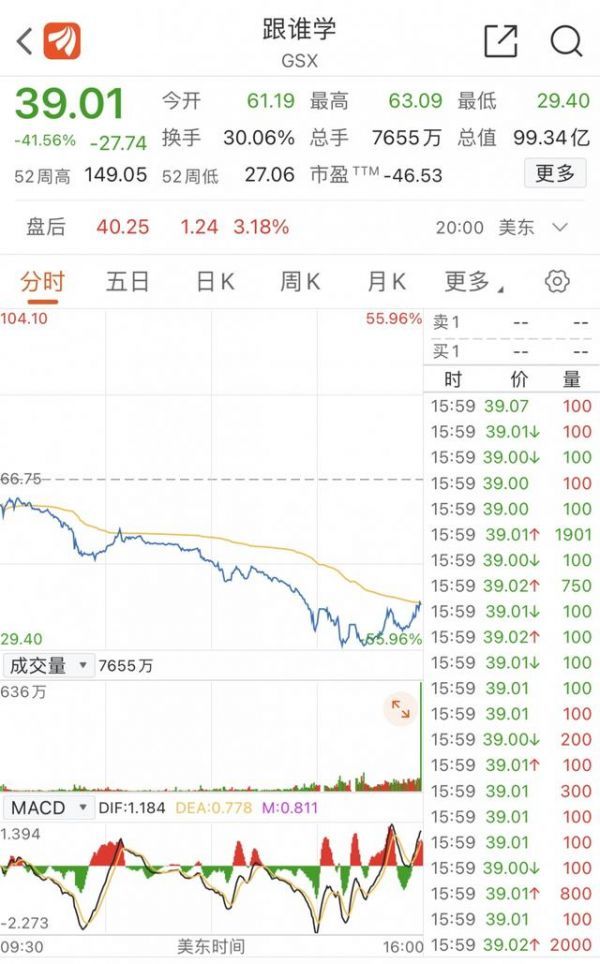This screenshot has width=600, height=964.
Task: Switch to the 日K chart tab
Action: click(215, 282)
